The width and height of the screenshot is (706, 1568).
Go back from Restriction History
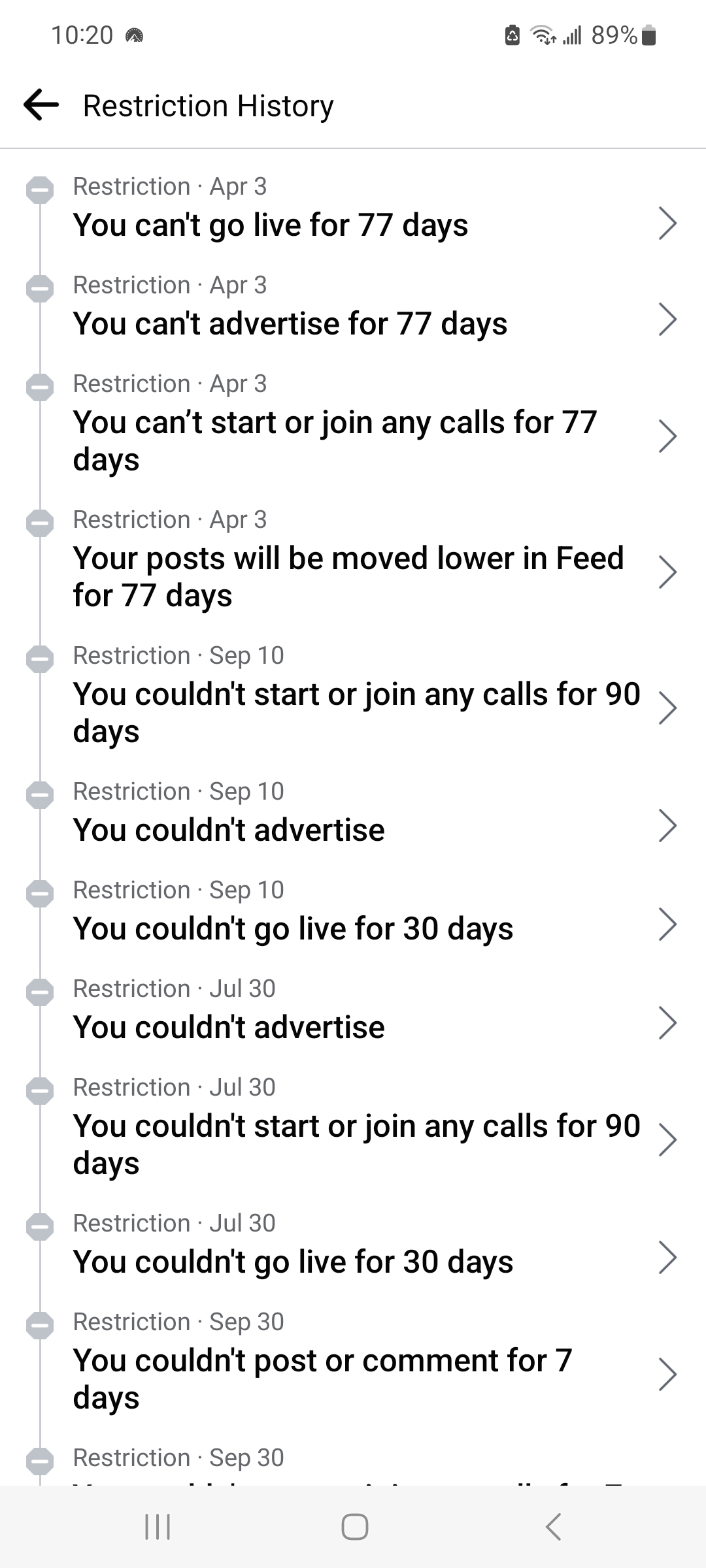click(41, 105)
